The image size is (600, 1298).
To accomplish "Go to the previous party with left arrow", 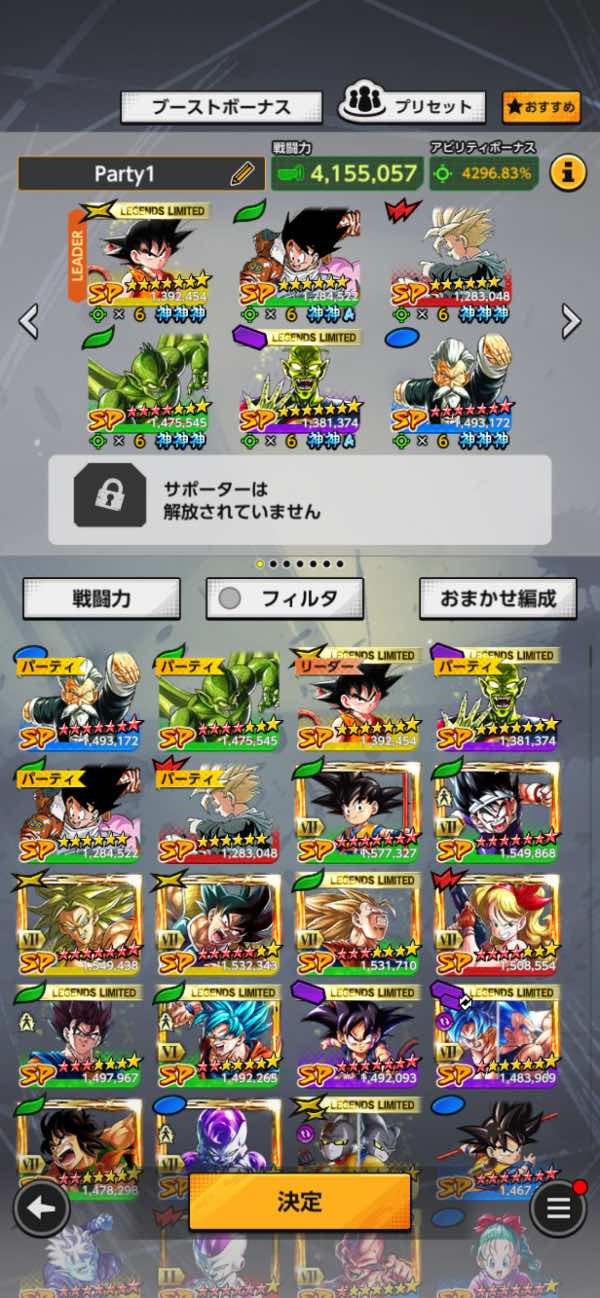I will [30, 321].
